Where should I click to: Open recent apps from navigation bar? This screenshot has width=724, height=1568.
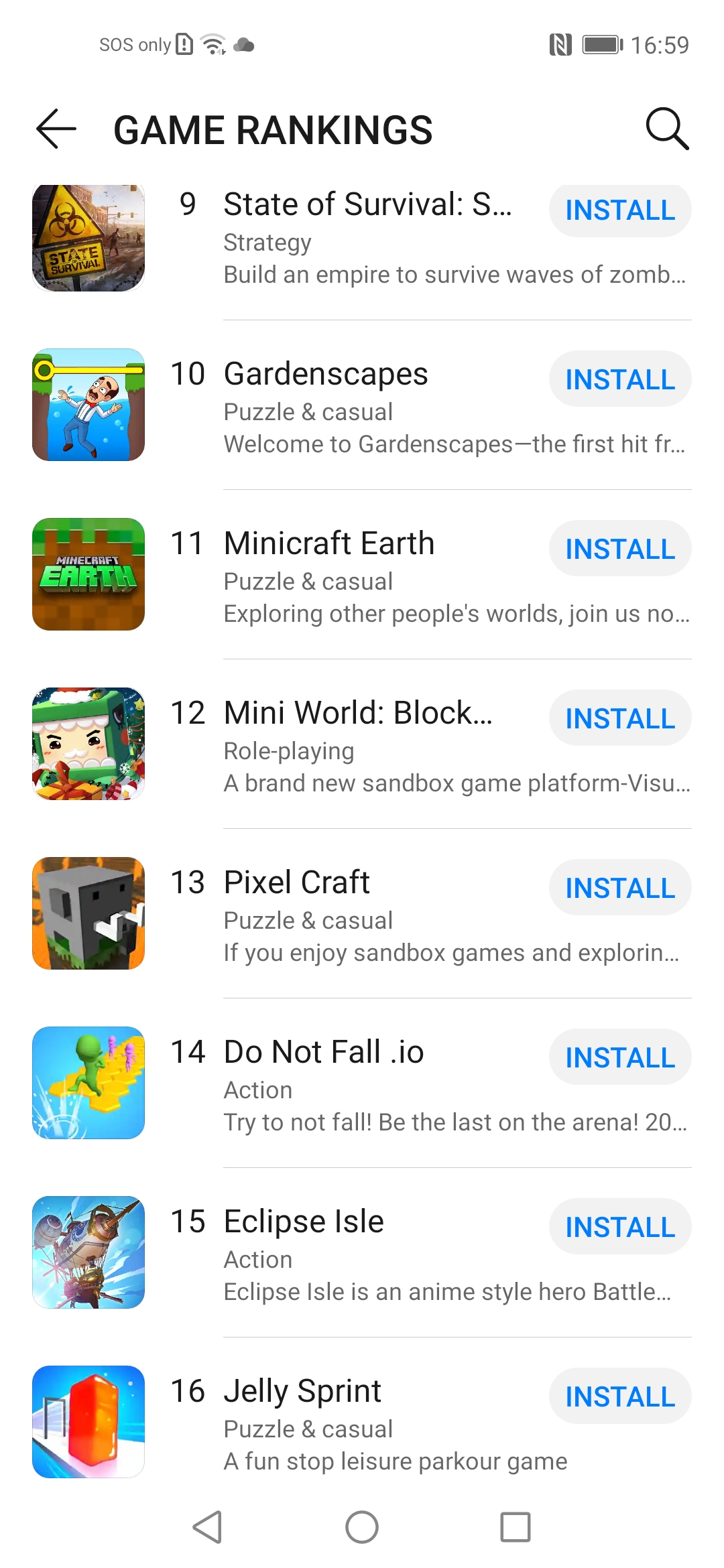[x=516, y=1527]
